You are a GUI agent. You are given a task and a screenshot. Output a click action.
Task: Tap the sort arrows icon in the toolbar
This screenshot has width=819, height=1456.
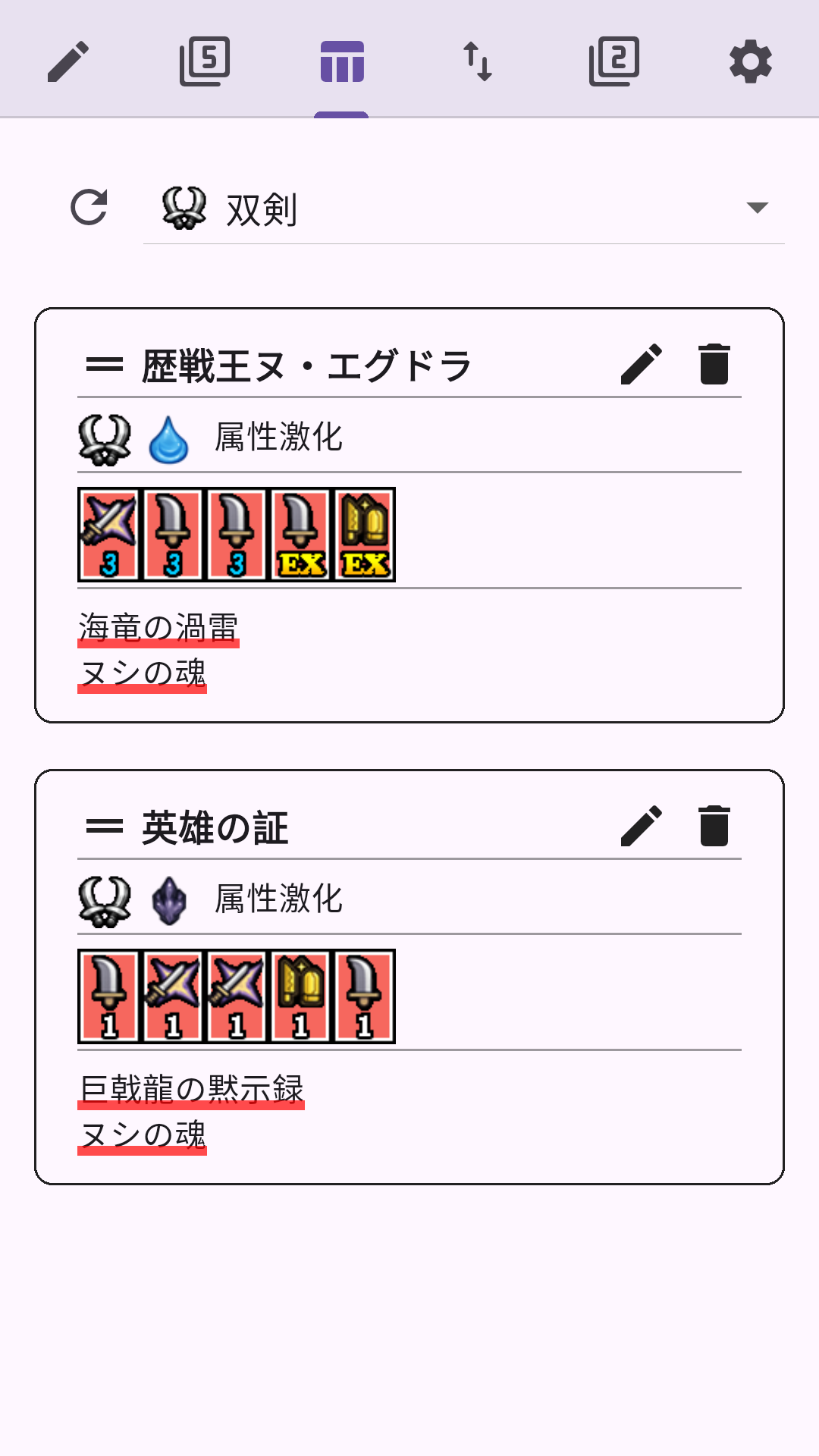pyautogui.click(x=478, y=62)
